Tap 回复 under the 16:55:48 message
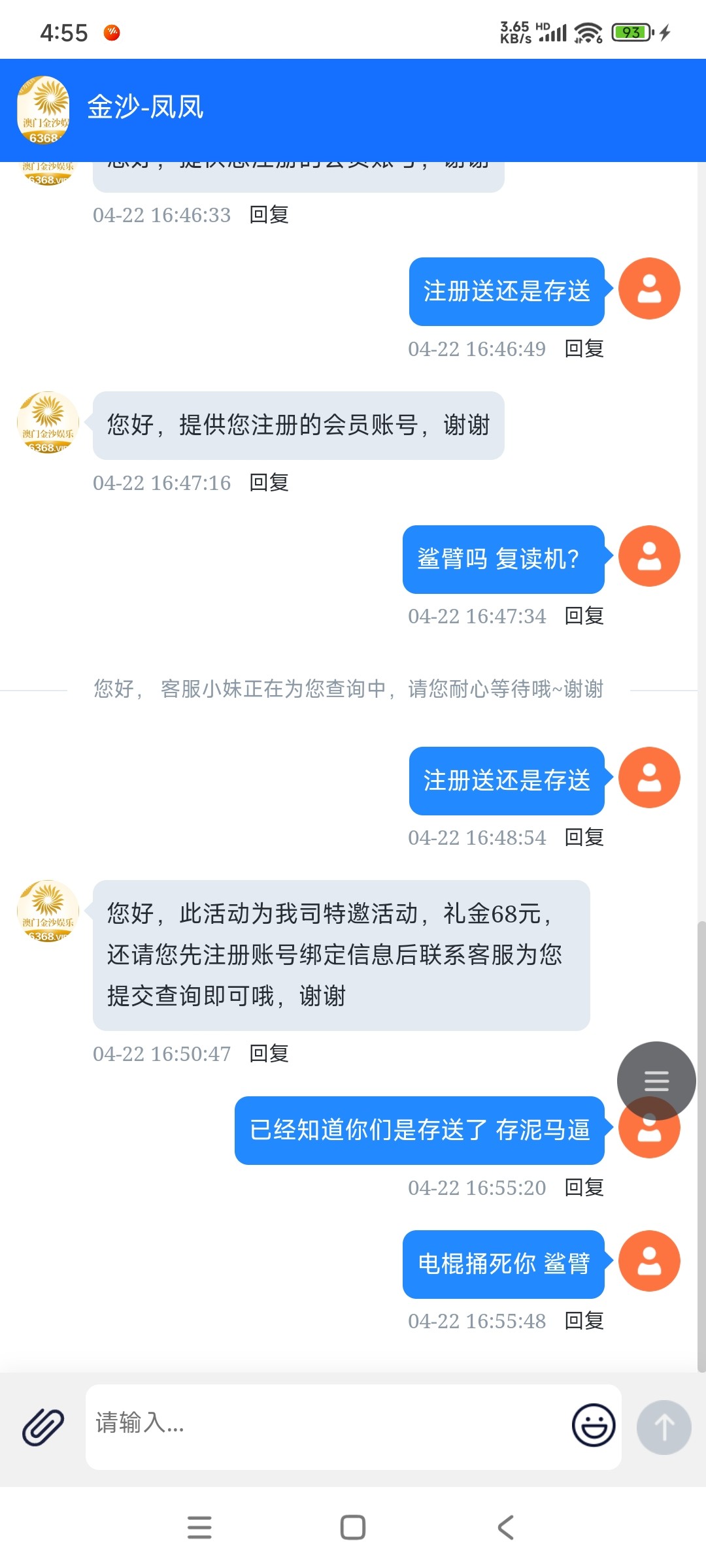The image size is (706, 1568). (x=584, y=1320)
